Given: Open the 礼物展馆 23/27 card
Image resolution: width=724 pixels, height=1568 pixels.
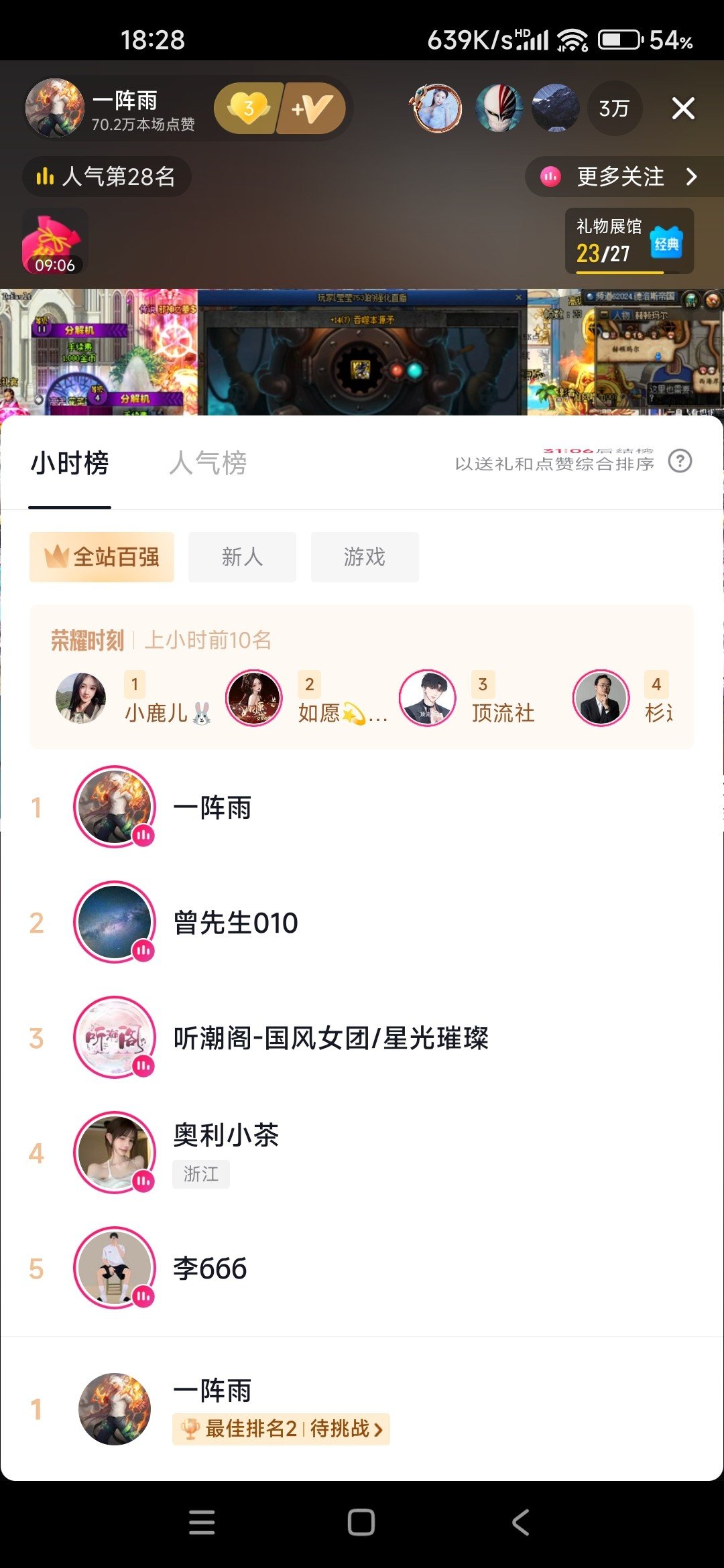Looking at the screenshot, I should pos(629,241).
